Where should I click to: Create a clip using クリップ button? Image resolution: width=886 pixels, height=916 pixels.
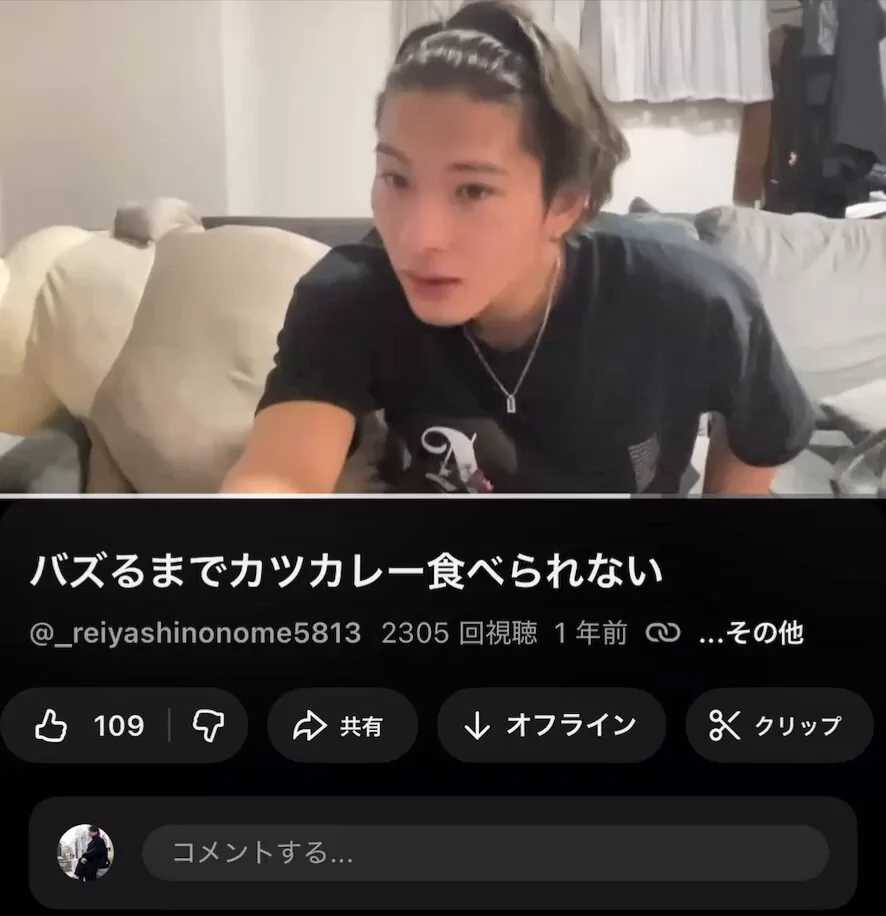(778, 726)
